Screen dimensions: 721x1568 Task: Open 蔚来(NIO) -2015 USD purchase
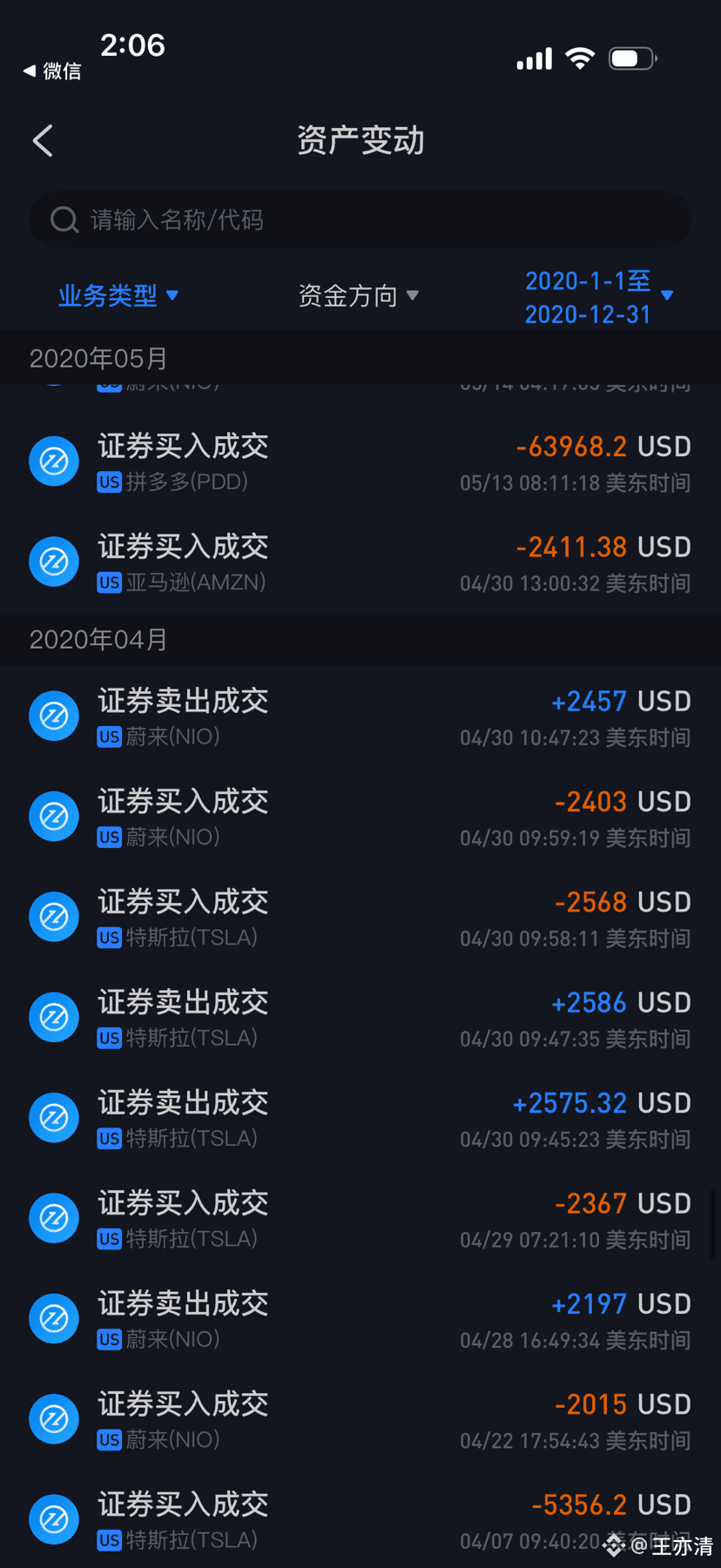[360, 1419]
